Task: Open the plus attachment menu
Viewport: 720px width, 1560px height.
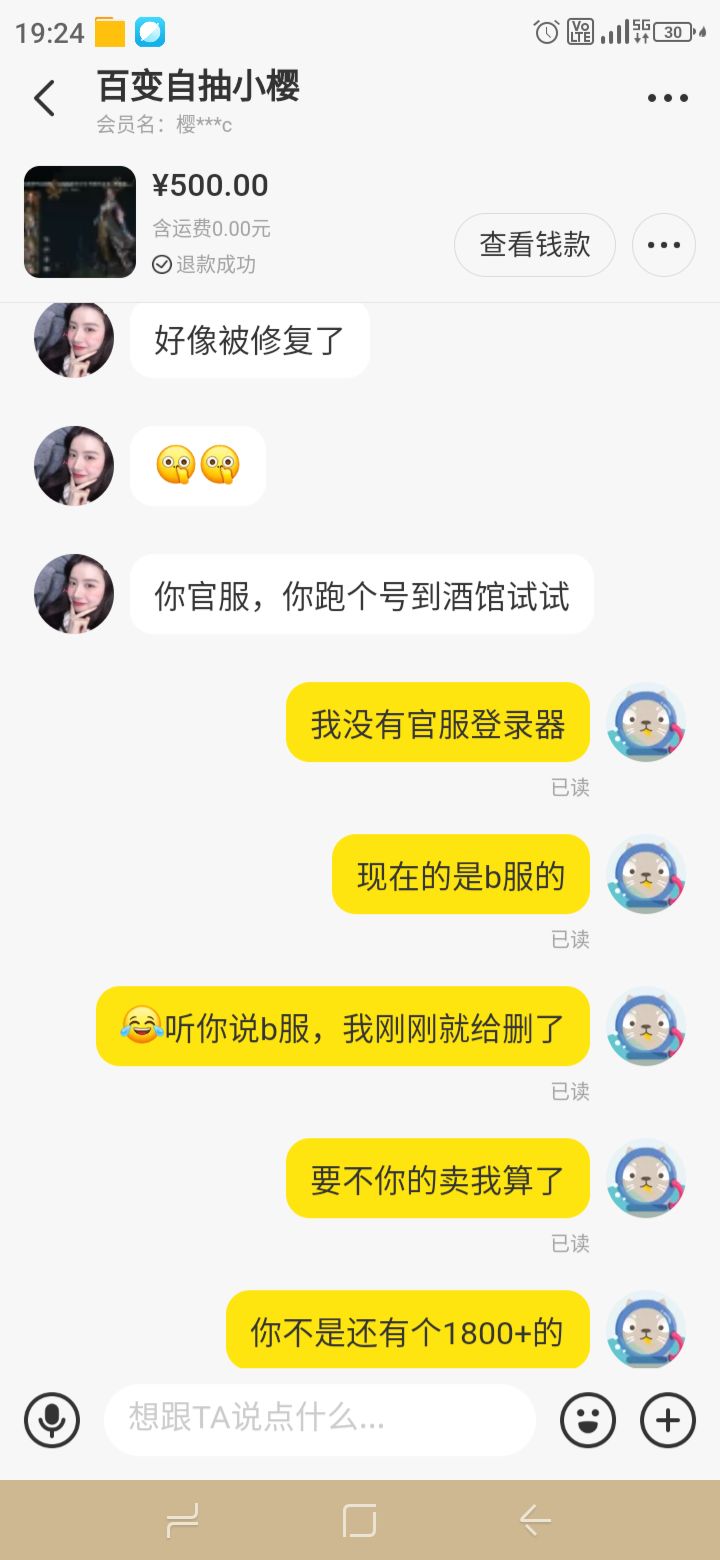Action: 668,1420
